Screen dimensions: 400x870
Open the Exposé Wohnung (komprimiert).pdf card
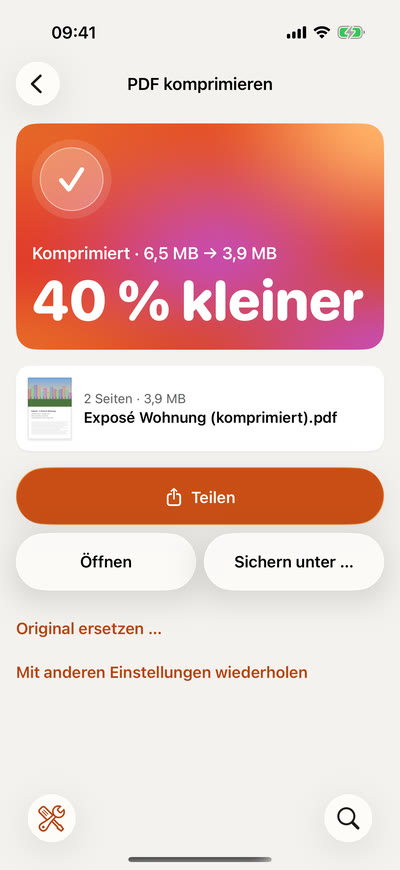pyautogui.click(x=200, y=408)
